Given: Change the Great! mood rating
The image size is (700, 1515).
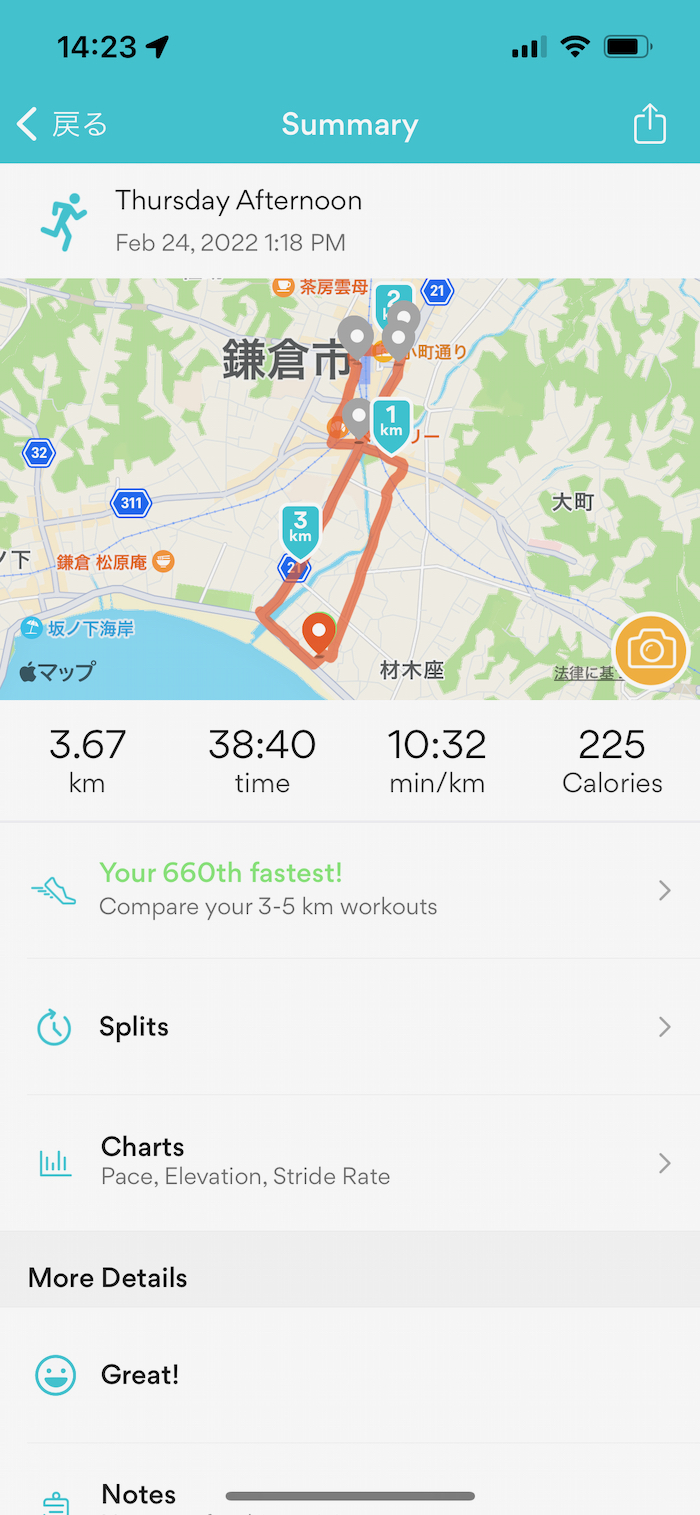Looking at the screenshot, I should pyautogui.click(x=350, y=1375).
